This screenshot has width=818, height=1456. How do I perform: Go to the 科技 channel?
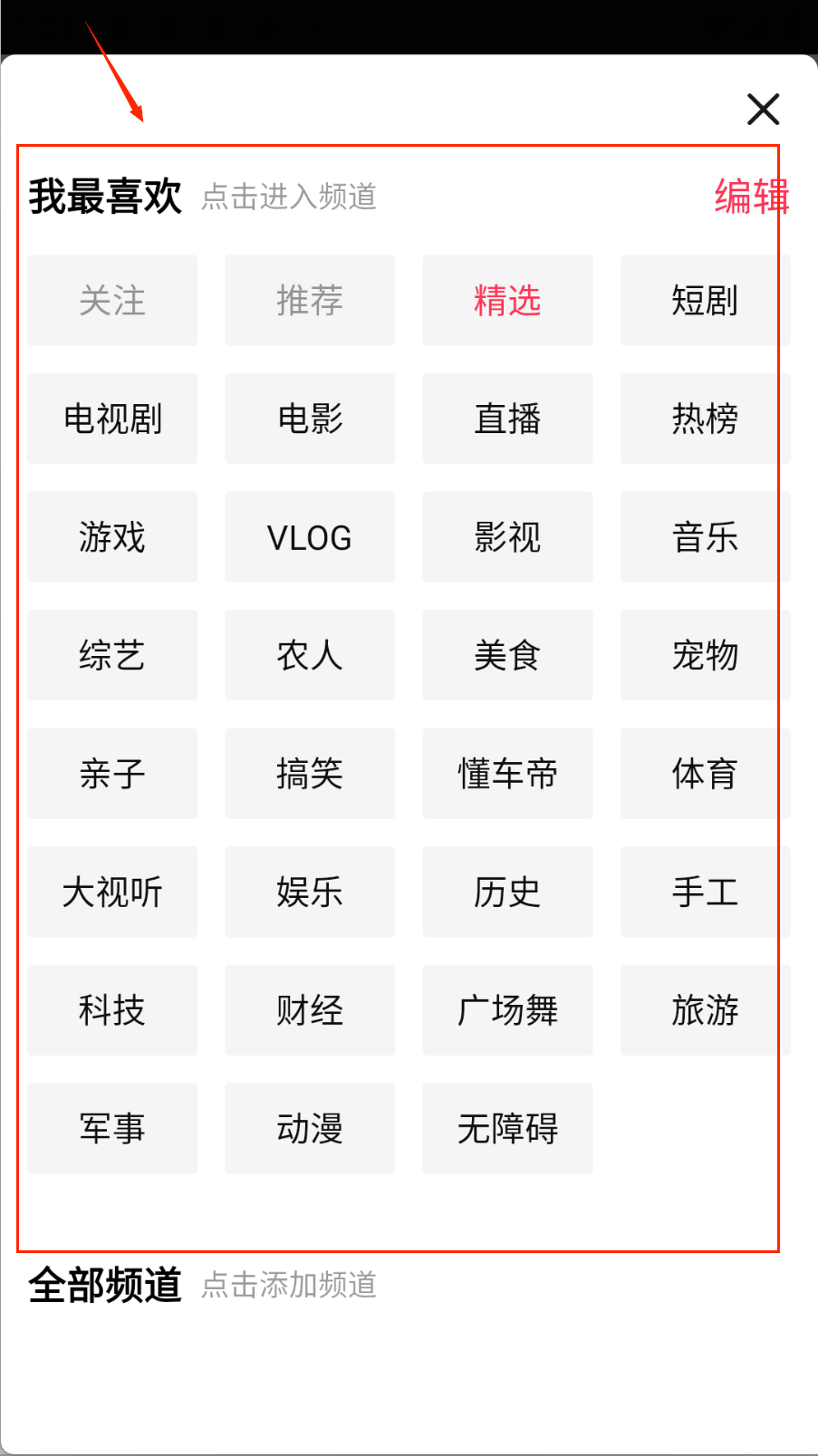click(x=112, y=1010)
